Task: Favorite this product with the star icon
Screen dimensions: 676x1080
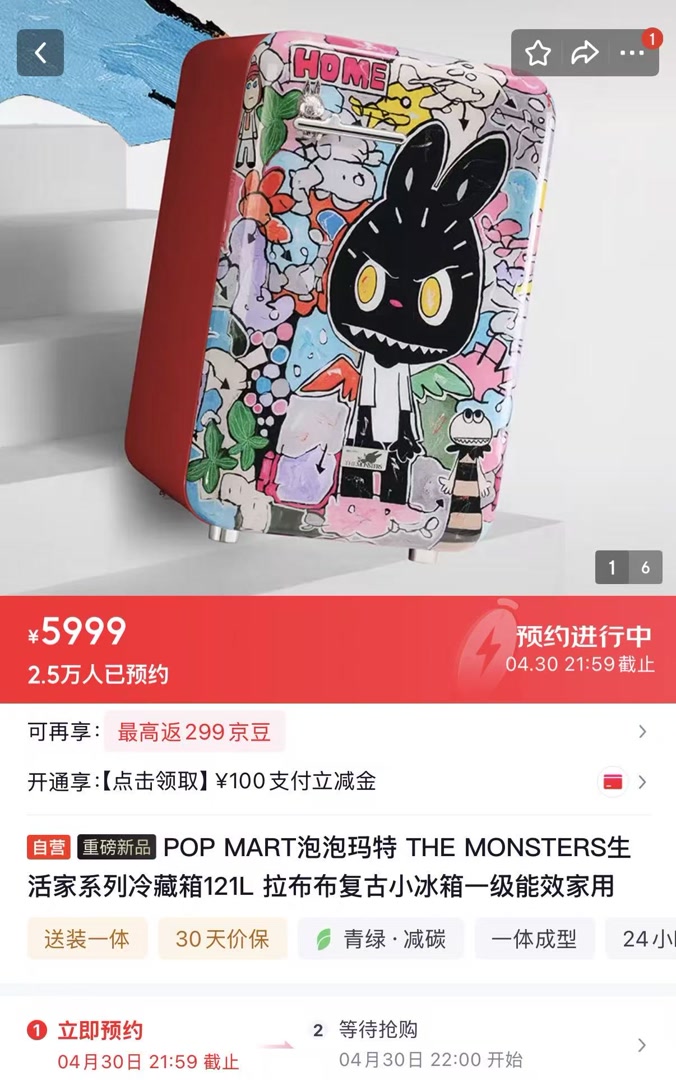Action: (539, 53)
